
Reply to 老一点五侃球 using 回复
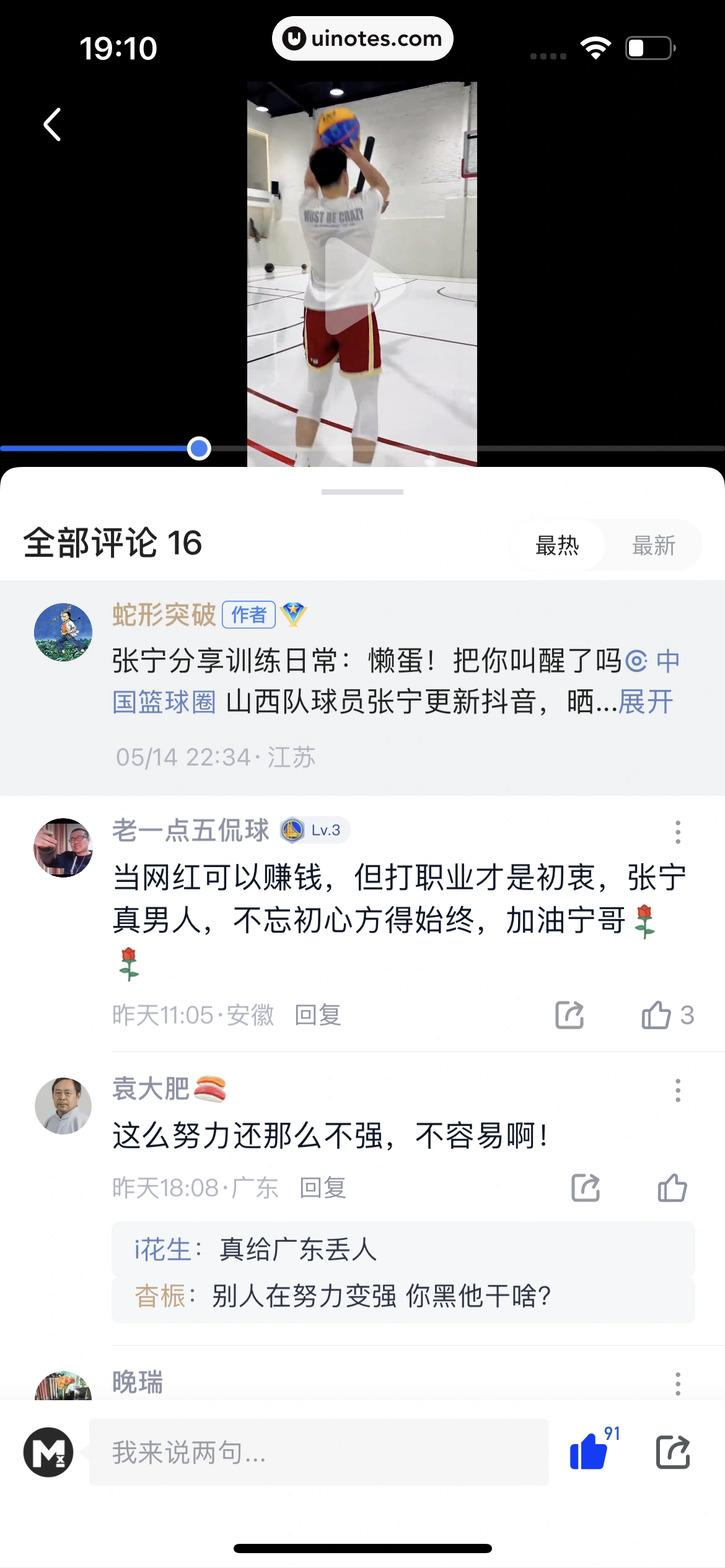pyautogui.click(x=318, y=1014)
